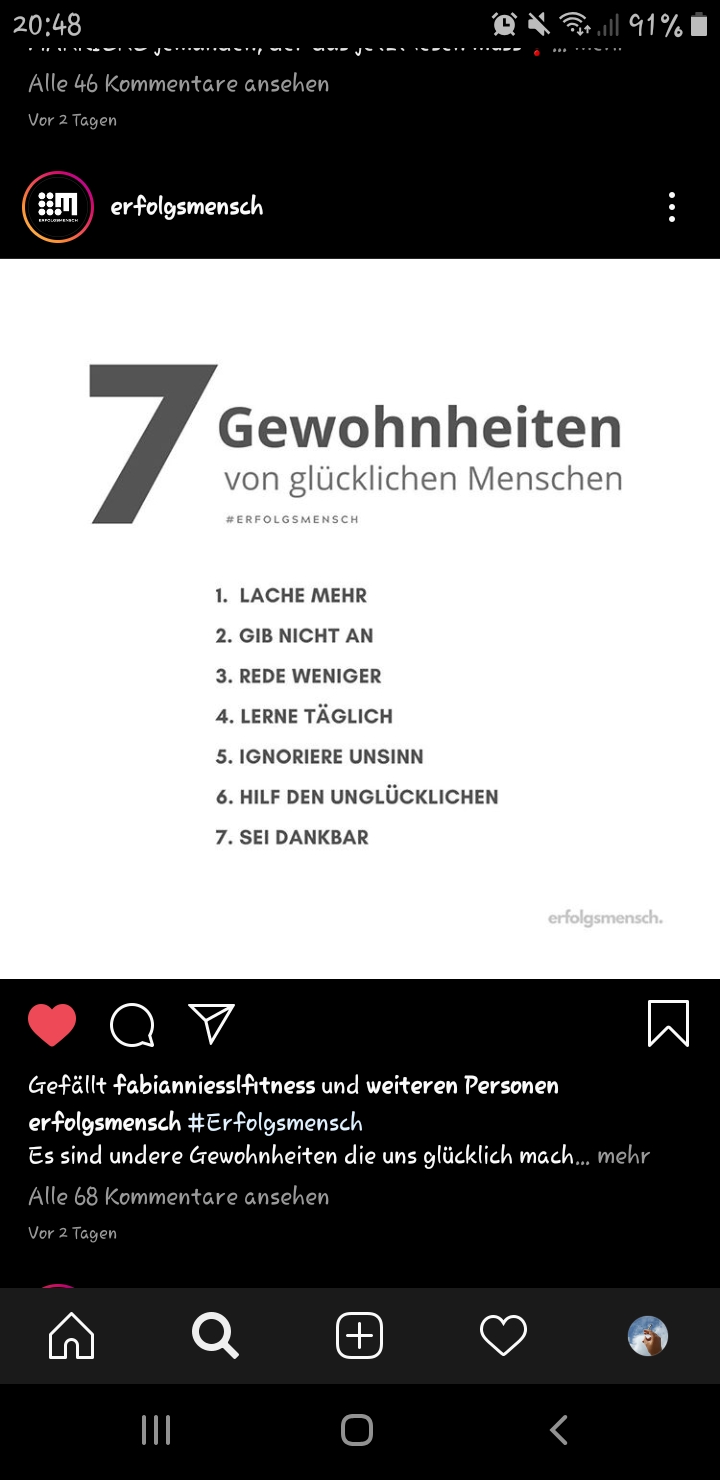This screenshot has width=720, height=1480.
Task: Share the post with the paper plane icon
Action: [212, 1024]
